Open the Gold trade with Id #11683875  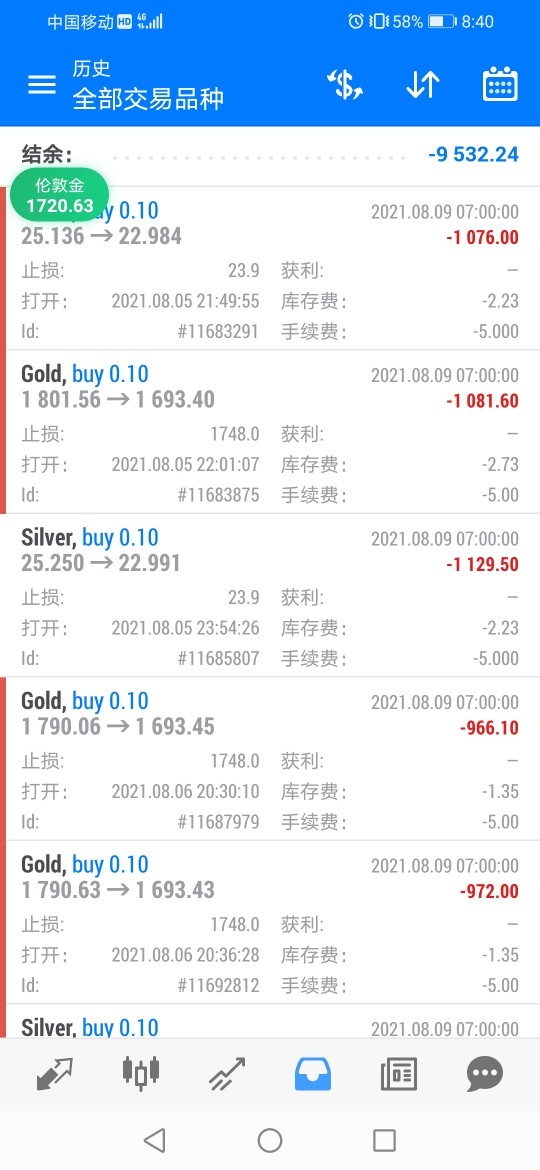(270, 432)
